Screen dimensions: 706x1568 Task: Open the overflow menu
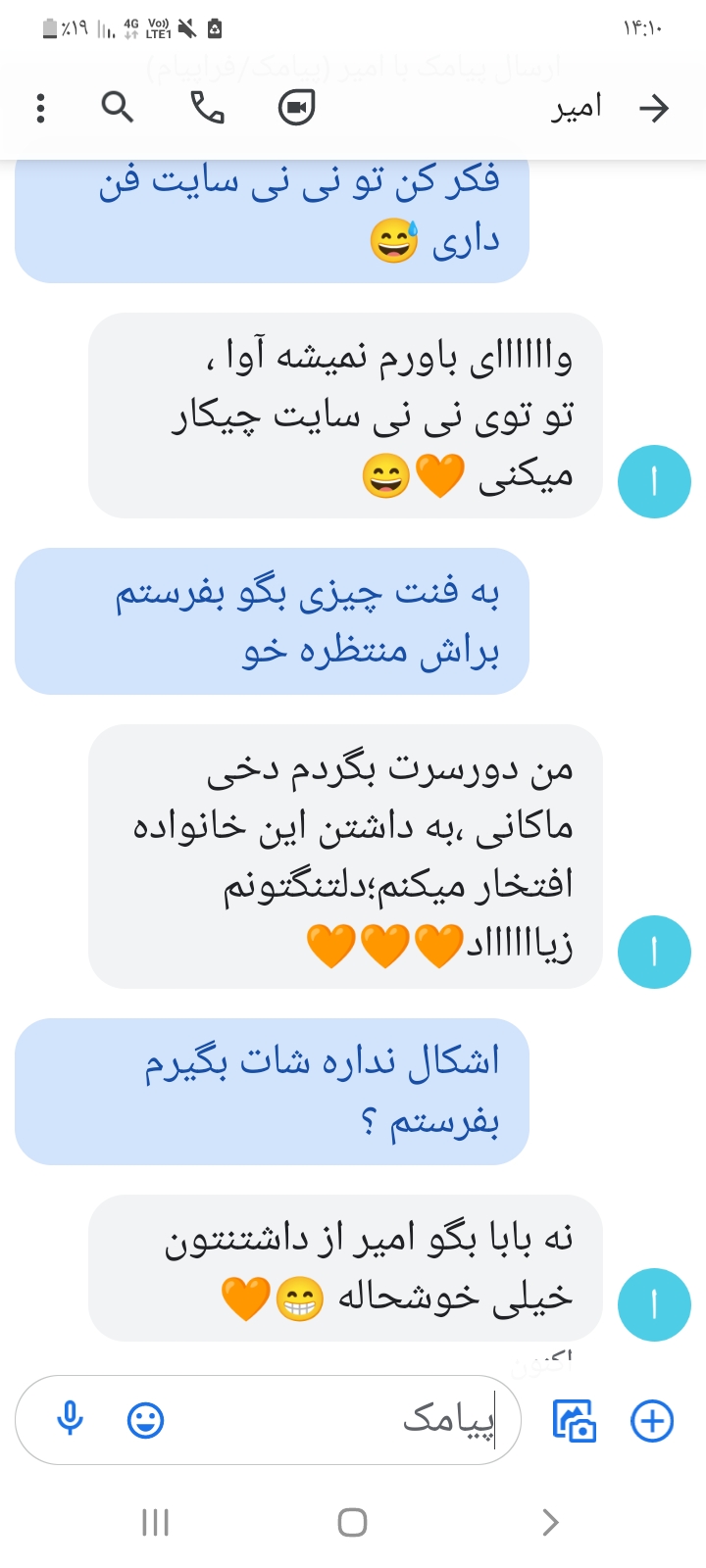tap(40, 108)
